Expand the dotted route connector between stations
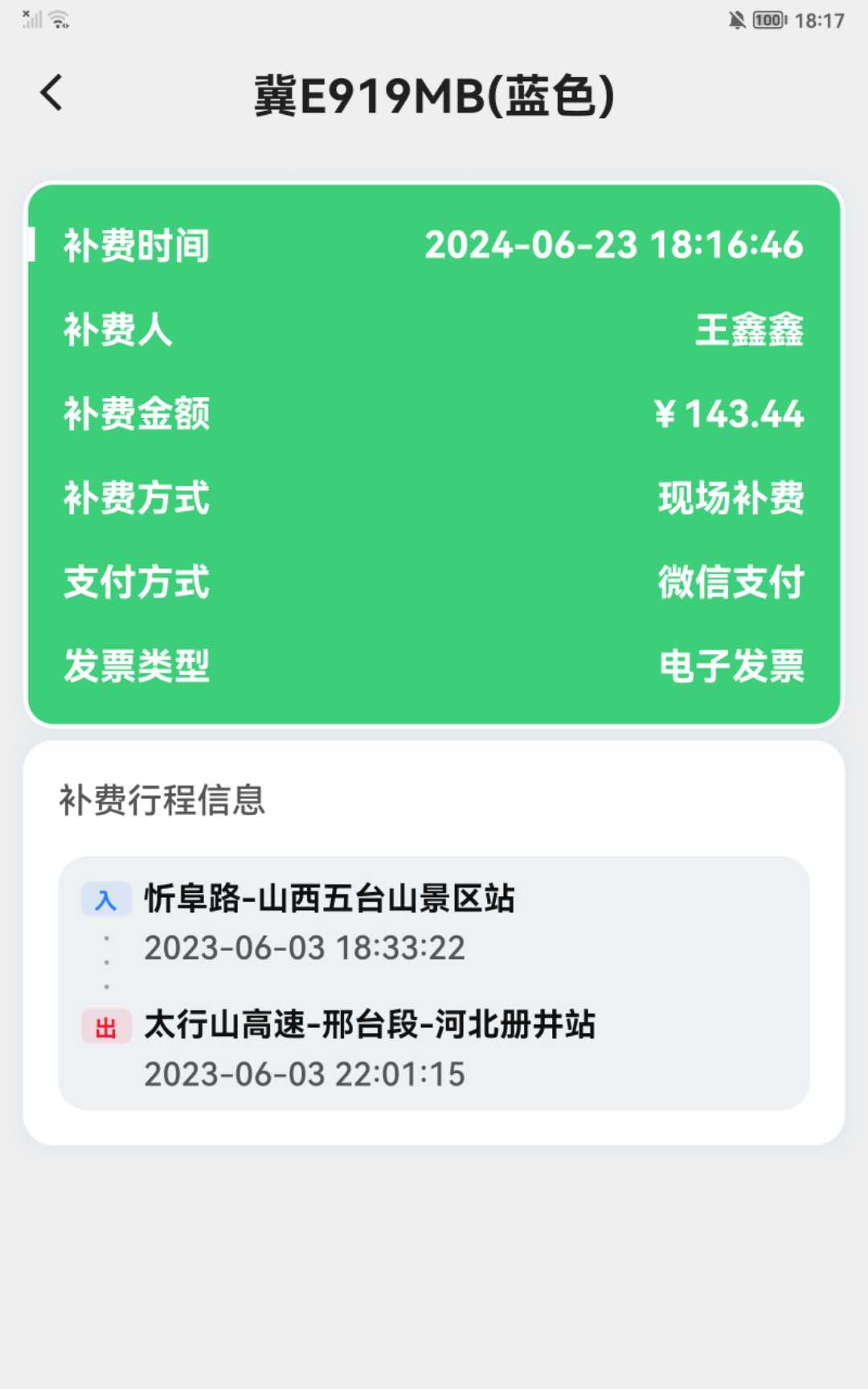The width and height of the screenshot is (868, 1389). (x=107, y=961)
